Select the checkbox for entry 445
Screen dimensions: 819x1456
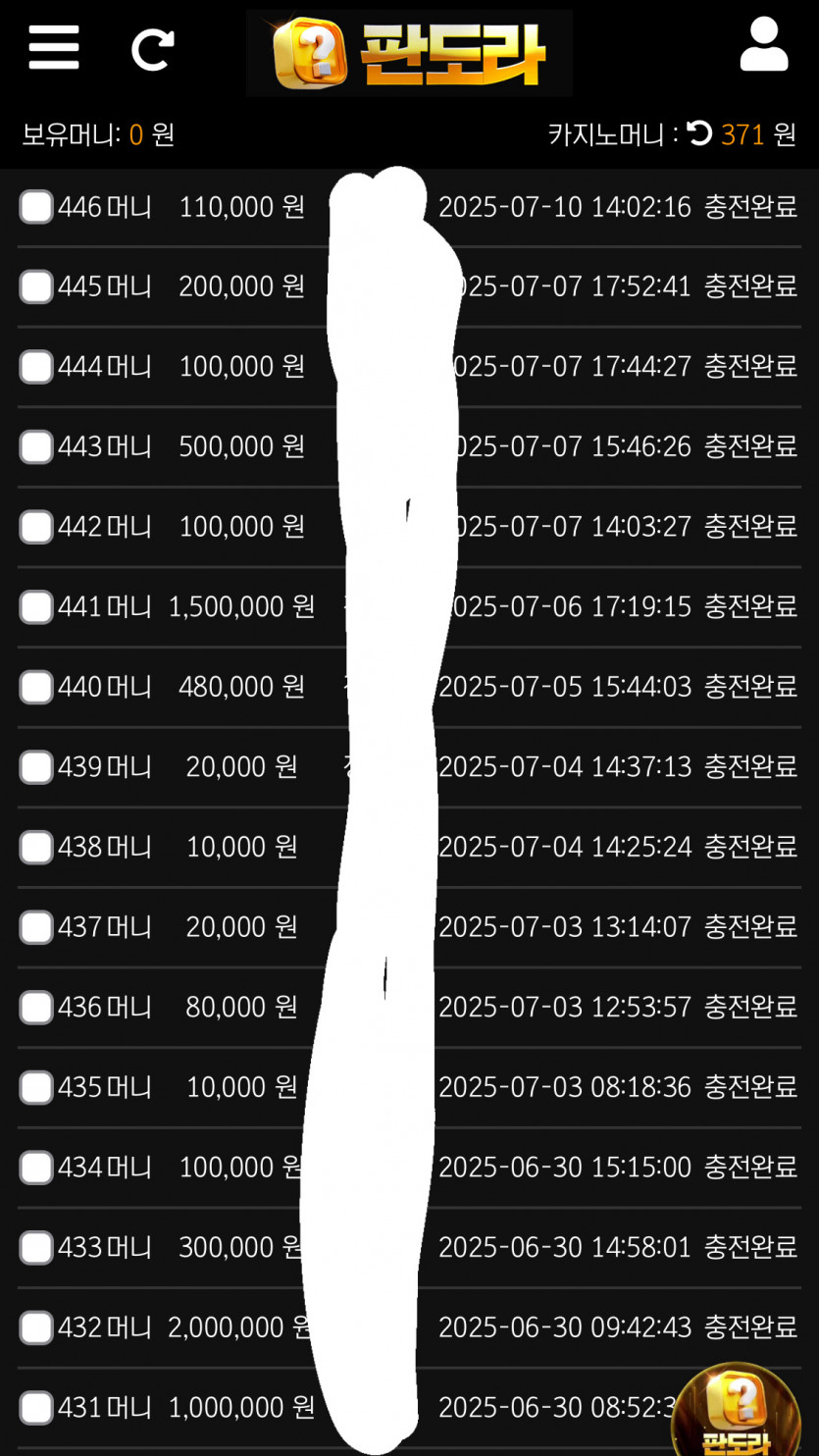coord(36,286)
